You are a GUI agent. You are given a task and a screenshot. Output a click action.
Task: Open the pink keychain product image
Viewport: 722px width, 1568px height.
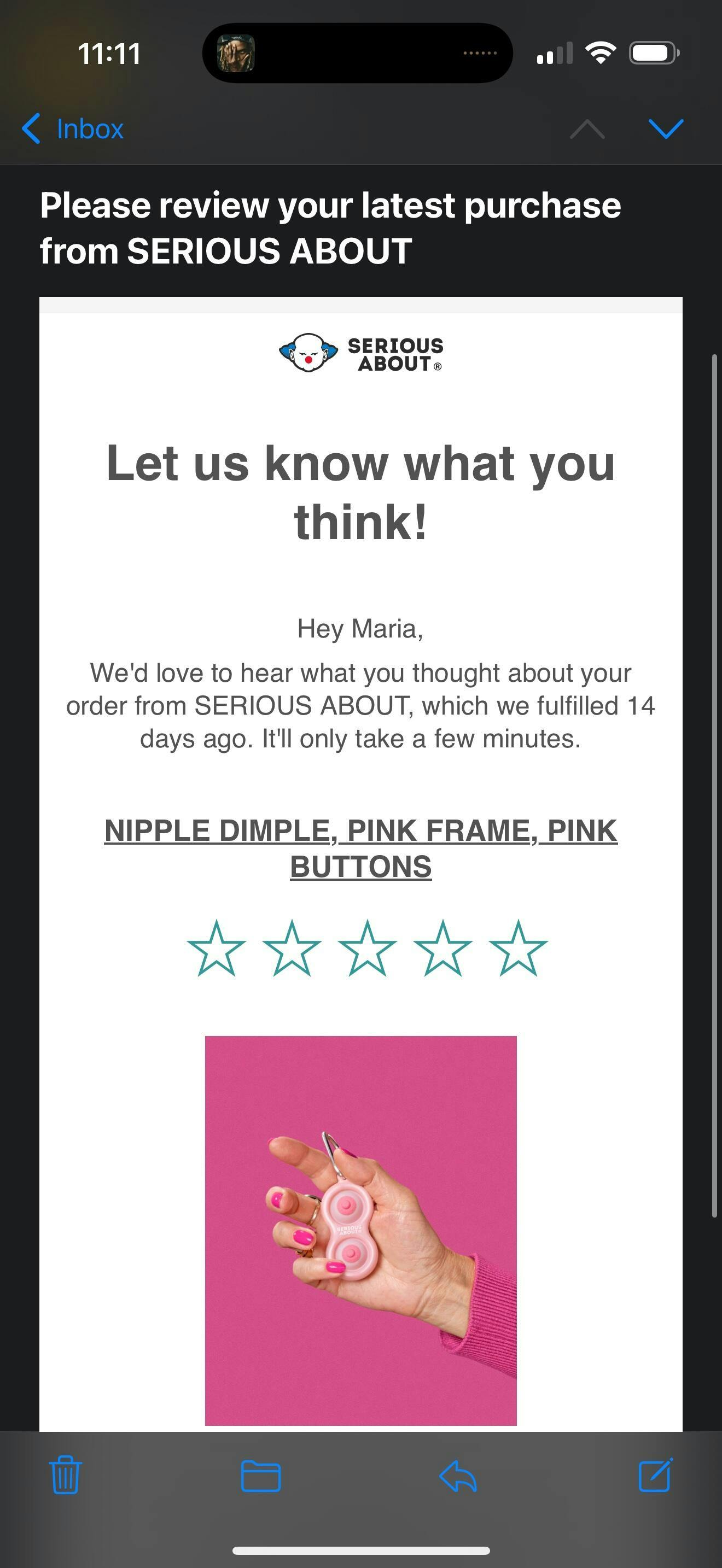click(360, 1230)
